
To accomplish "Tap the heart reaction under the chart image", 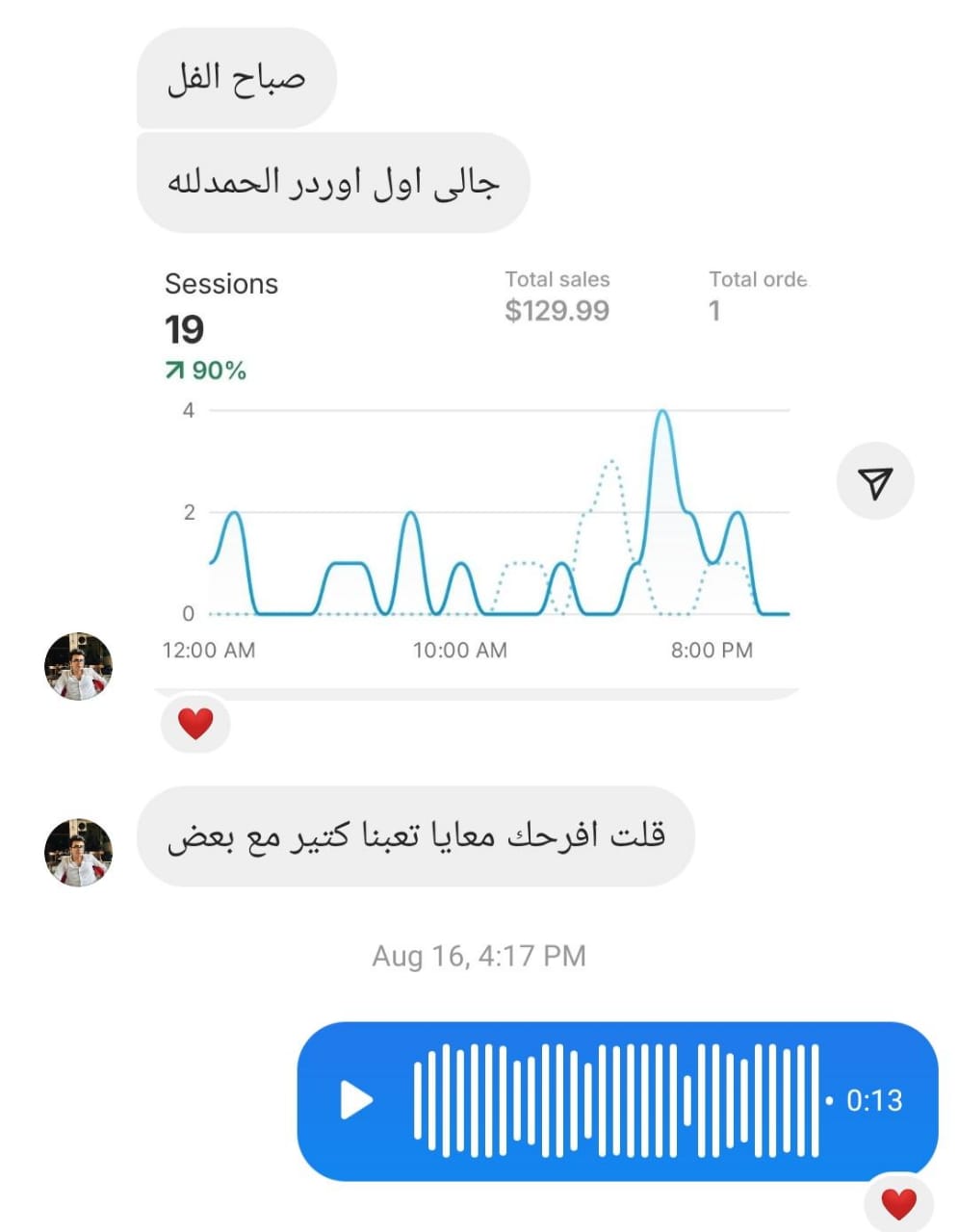I will tap(195, 723).
